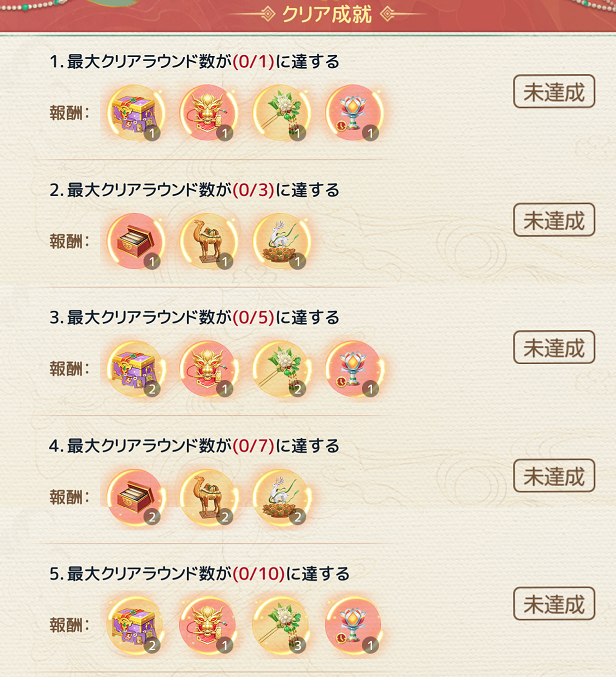The width and height of the screenshot is (616, 677).
Task: Inspect lantern reward in achievement 5
Action: pyautogui.click(x=353, y=624)
